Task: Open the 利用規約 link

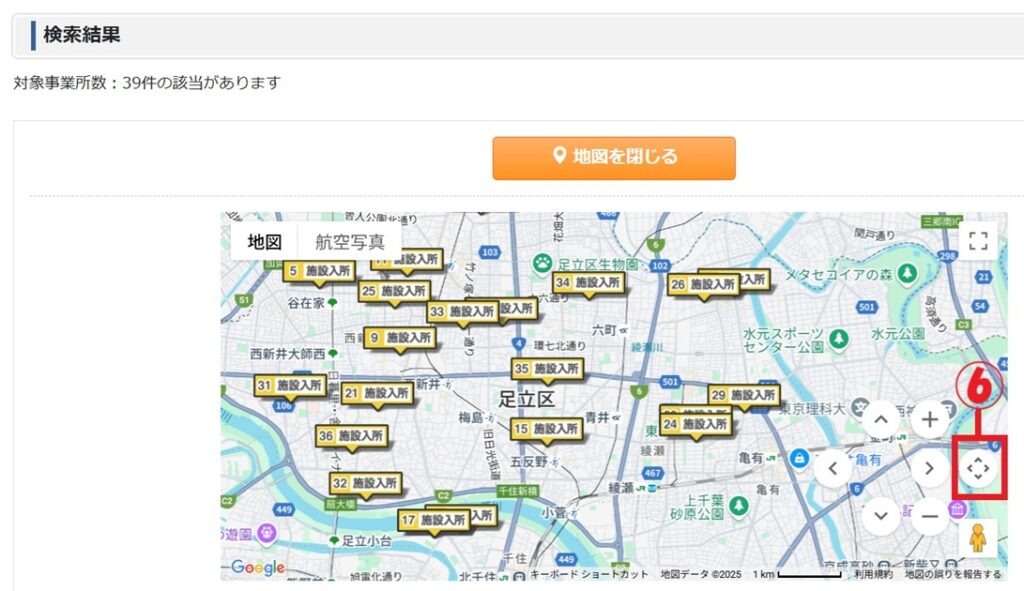Action: point(873,575)
